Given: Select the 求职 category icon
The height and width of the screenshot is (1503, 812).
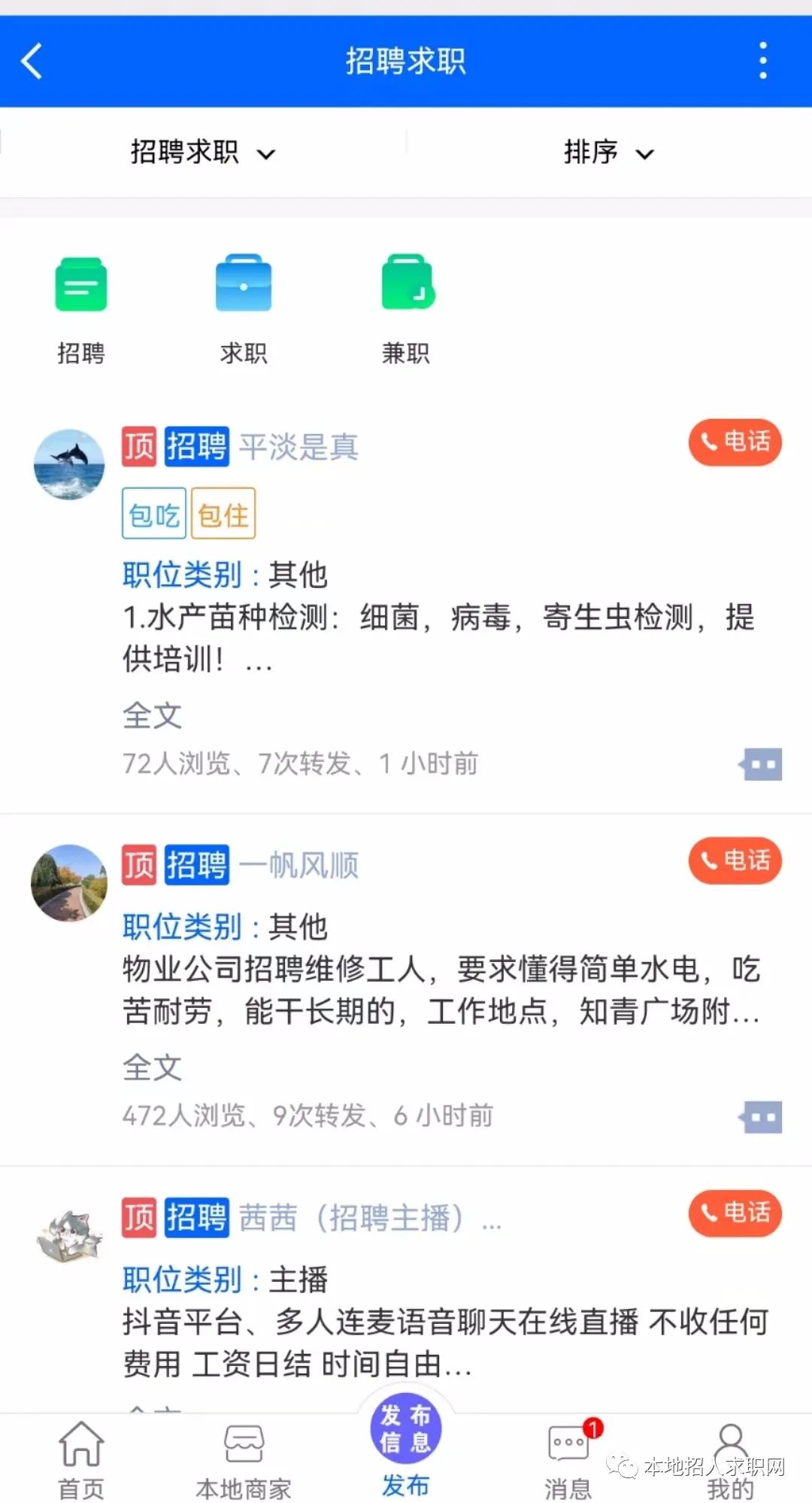Looking at the screenshot, I should 243,310.
